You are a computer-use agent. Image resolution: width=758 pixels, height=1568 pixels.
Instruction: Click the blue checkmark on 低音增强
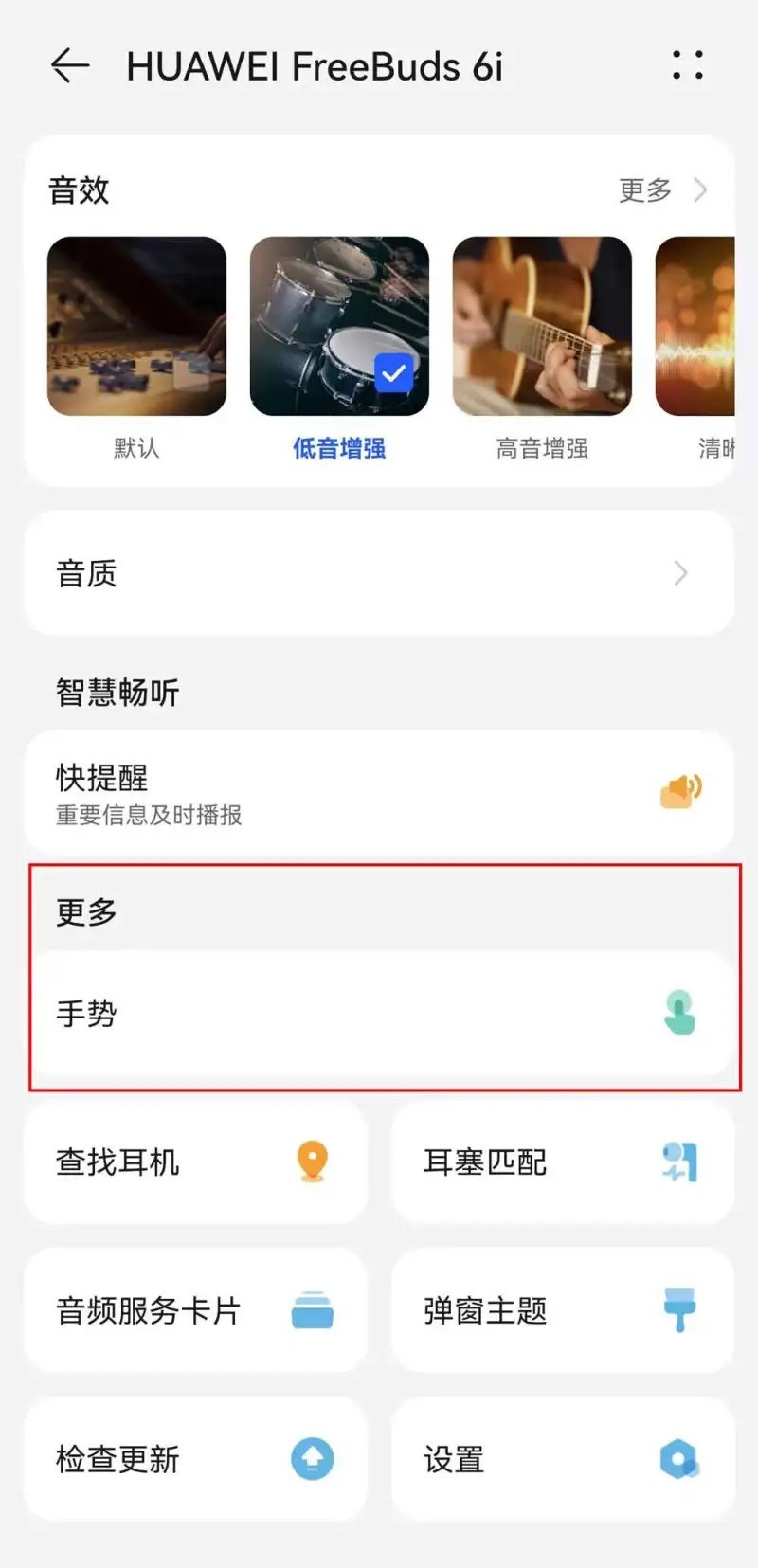point(392,373)
